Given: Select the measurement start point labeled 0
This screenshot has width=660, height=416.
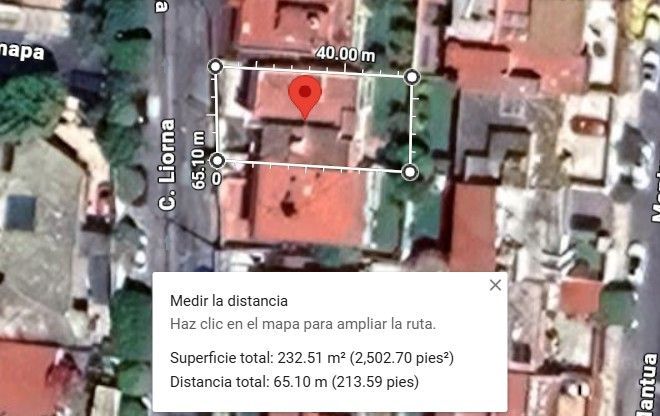Looking at the screenshot, I should pos(217,160).
